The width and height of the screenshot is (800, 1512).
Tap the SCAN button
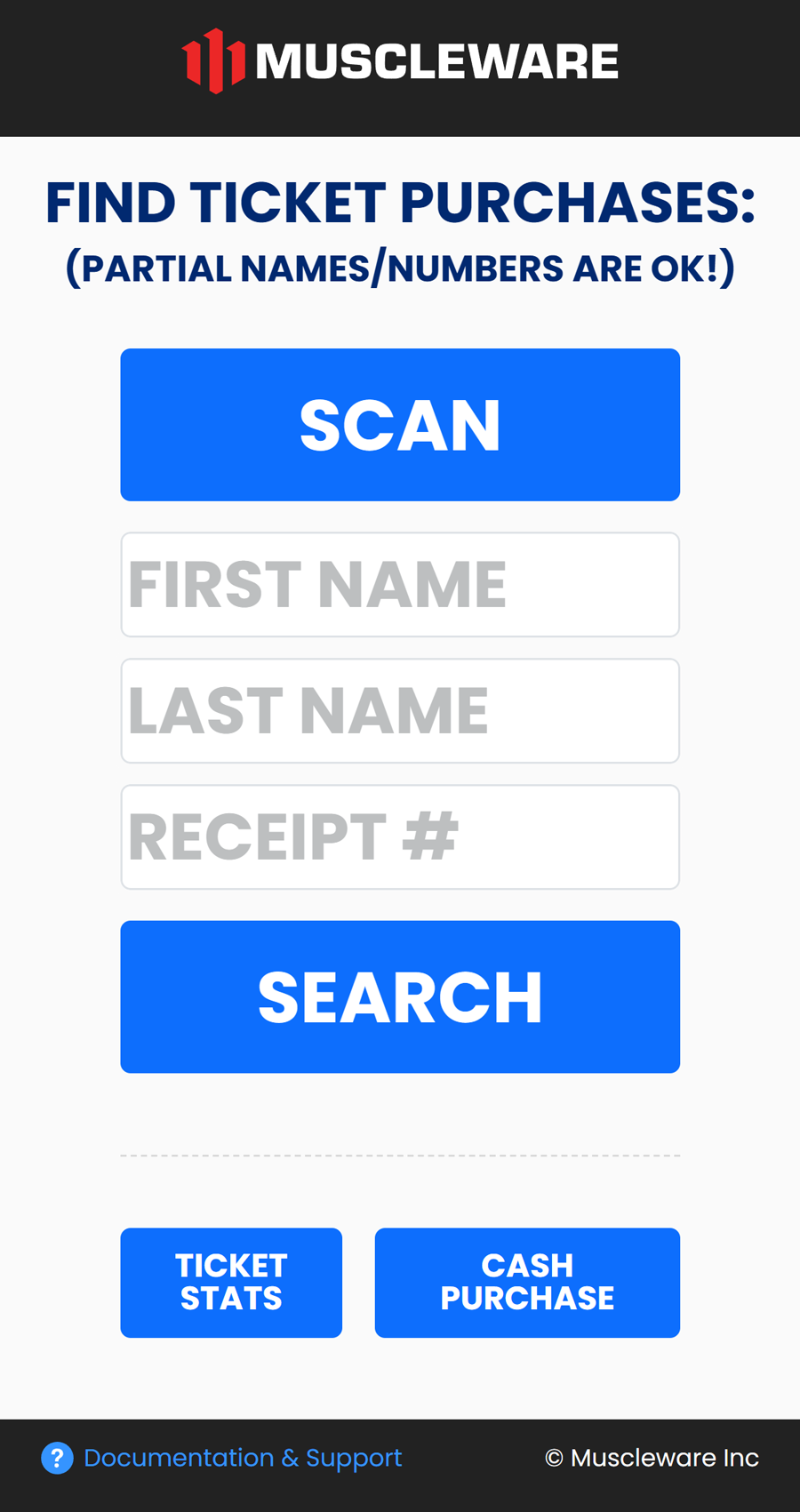(x=400, y=425)
